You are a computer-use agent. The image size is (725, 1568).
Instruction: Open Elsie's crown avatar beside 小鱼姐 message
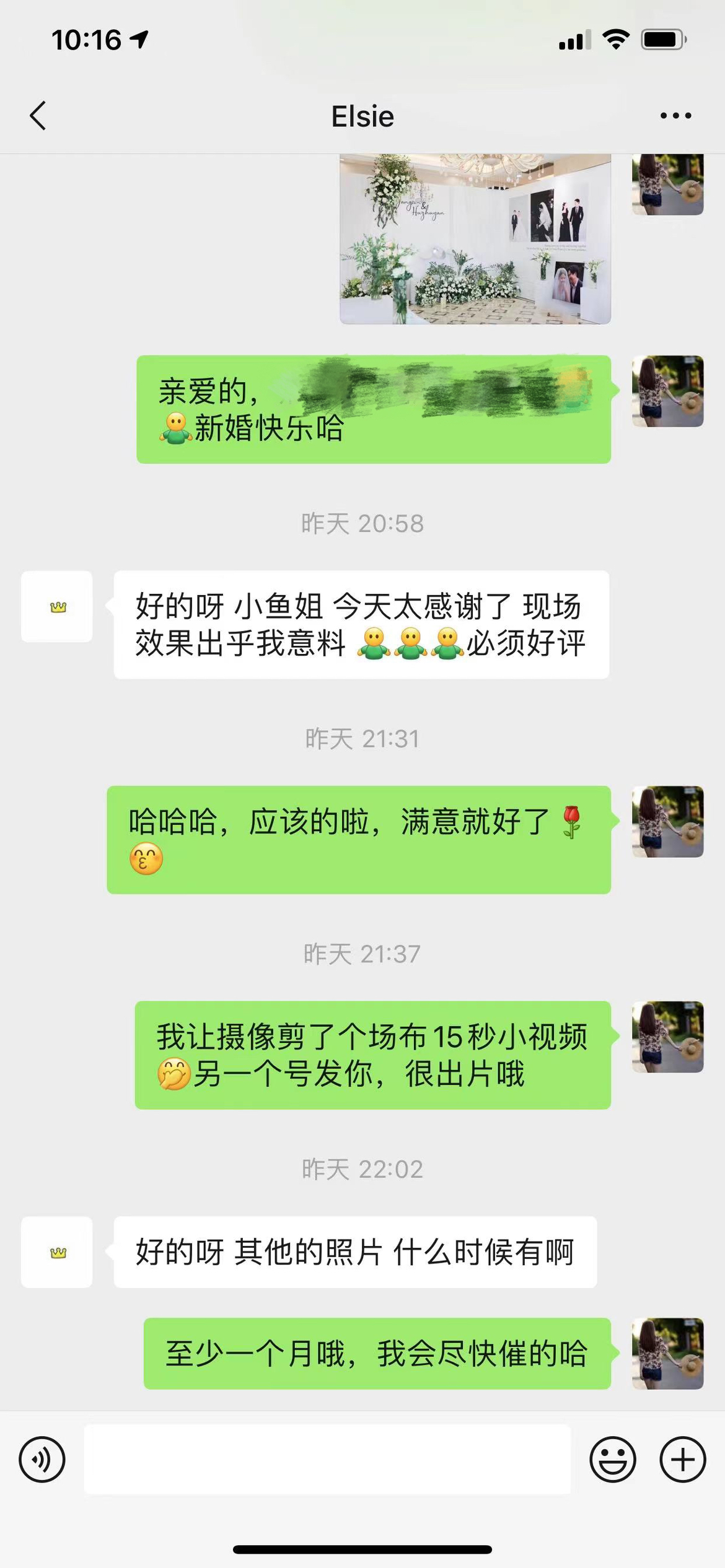tap(57, 607)
